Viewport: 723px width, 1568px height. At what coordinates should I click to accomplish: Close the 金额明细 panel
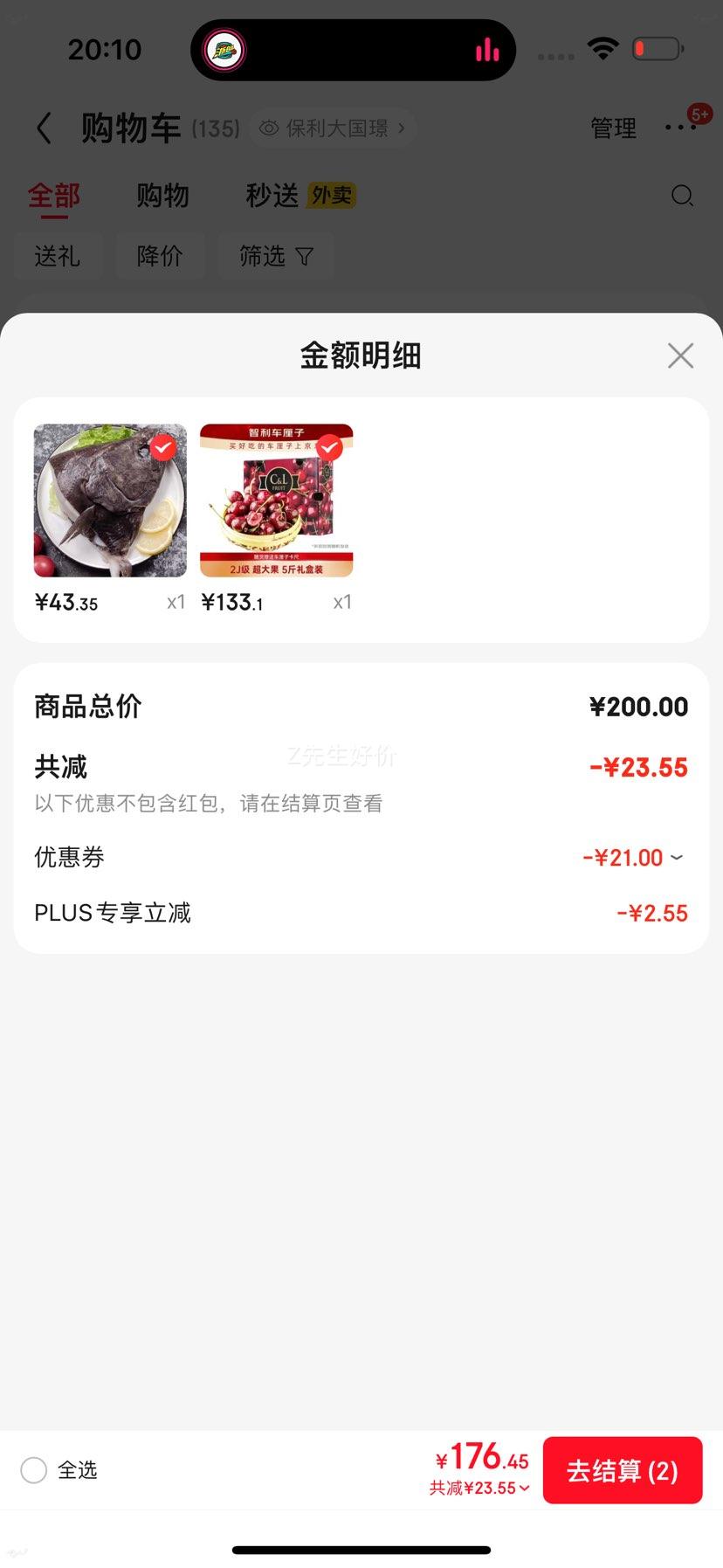(x=680, y=356)
